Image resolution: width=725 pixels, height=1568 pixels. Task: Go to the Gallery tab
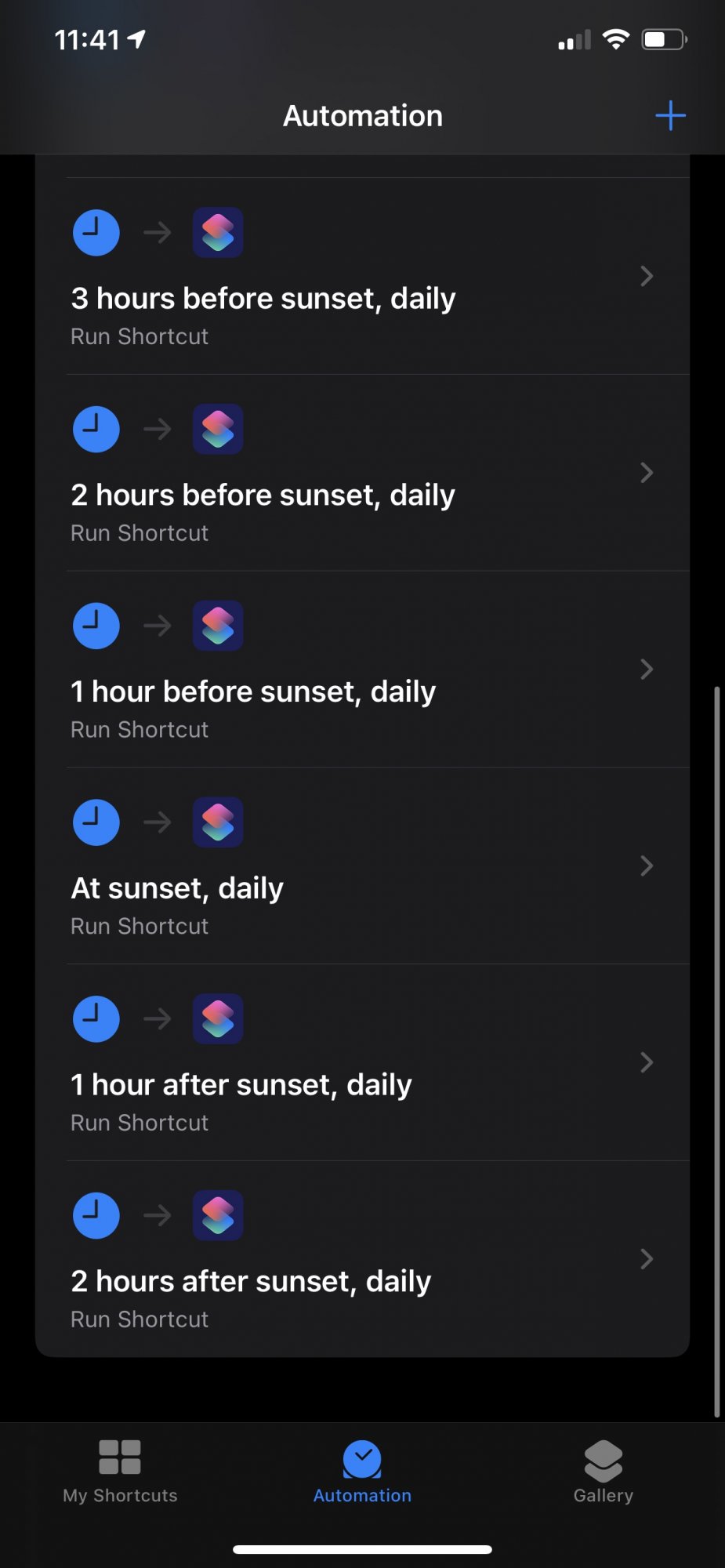[604, 1472]
